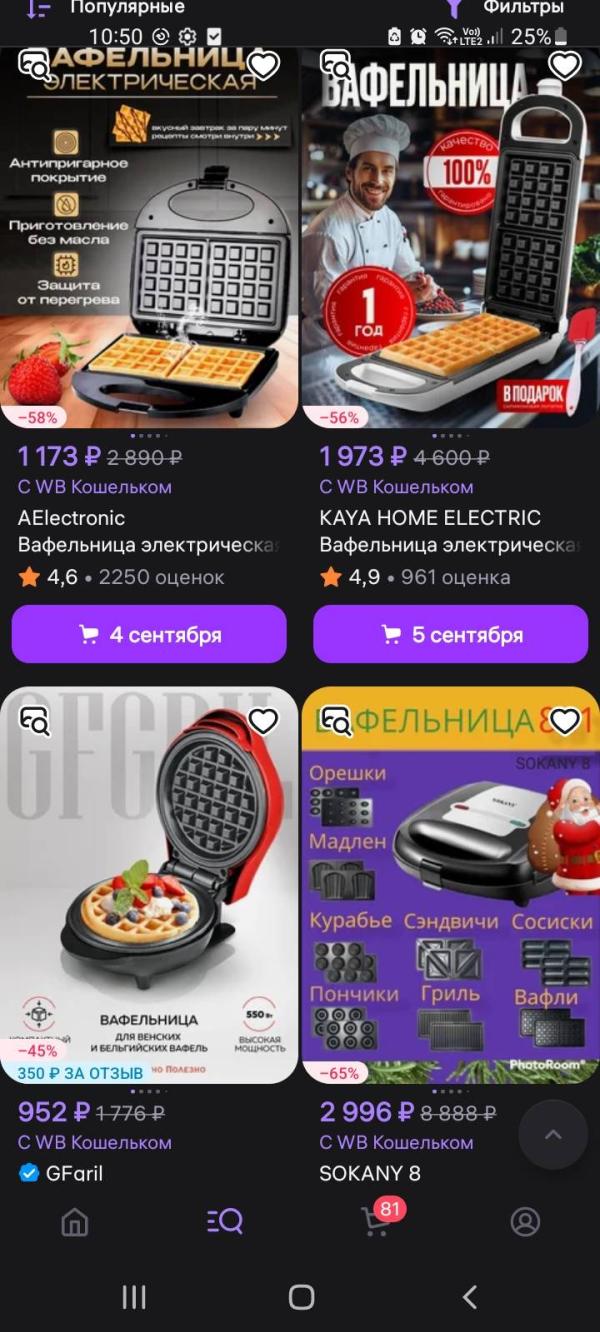
Task: Add to cart with 4 сентября delivery
Action: [x=149, y=634]
